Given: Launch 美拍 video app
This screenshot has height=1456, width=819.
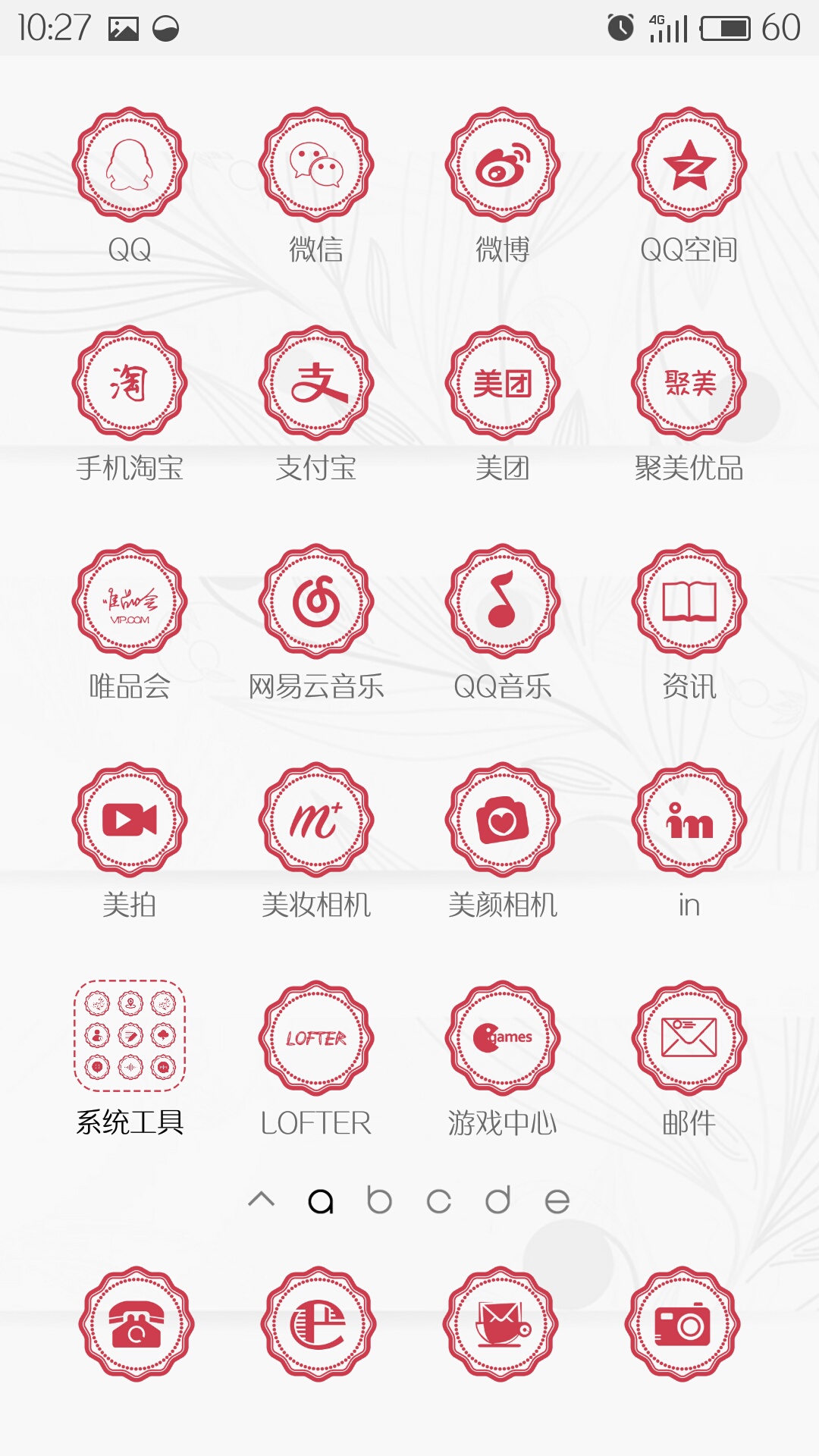Looking at the screenshot, I should (x=130, y=820).
